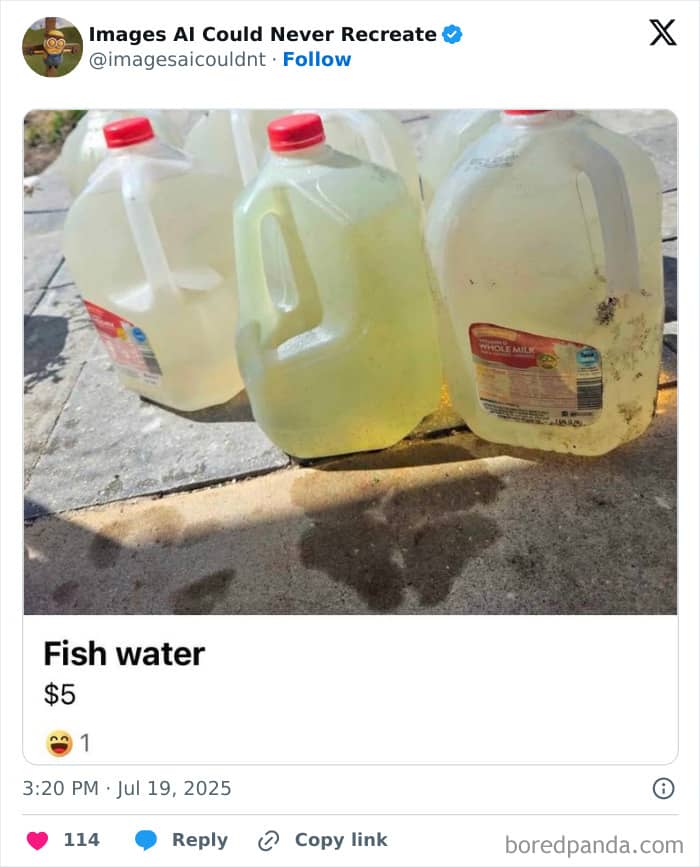Copy link to this post
The height and width of the screenshot is (867, 700).
tap(323, 840)
